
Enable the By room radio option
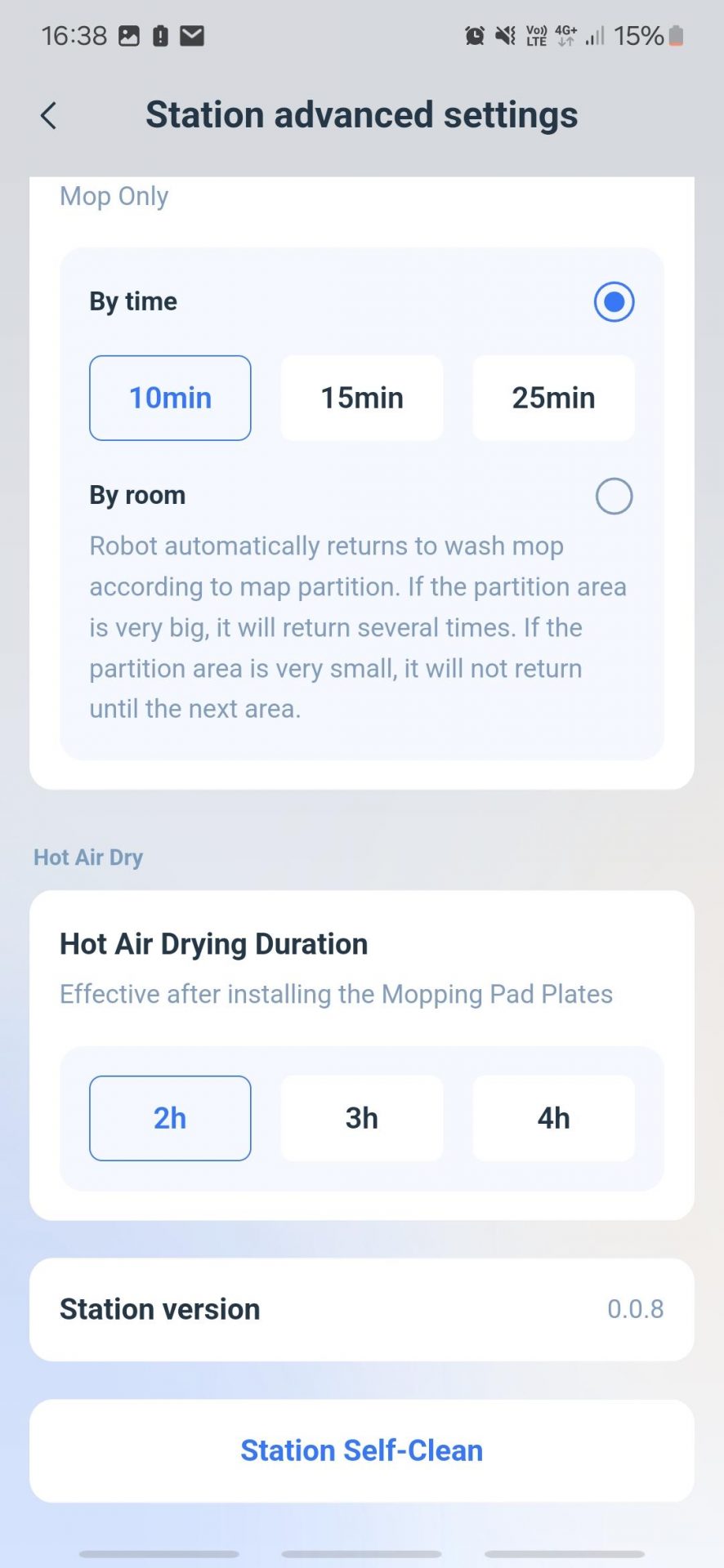614,496
